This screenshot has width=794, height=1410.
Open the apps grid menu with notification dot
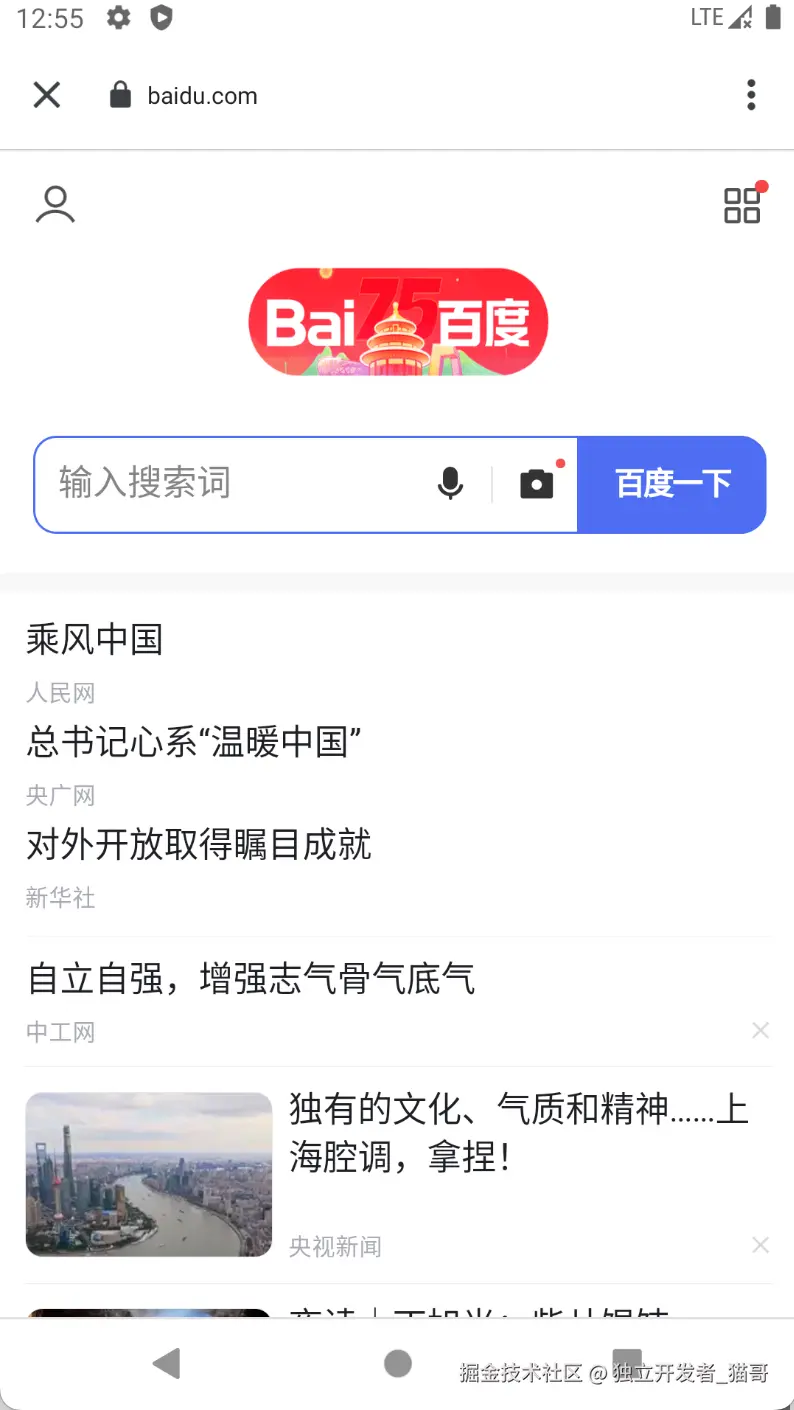[741, 204]
